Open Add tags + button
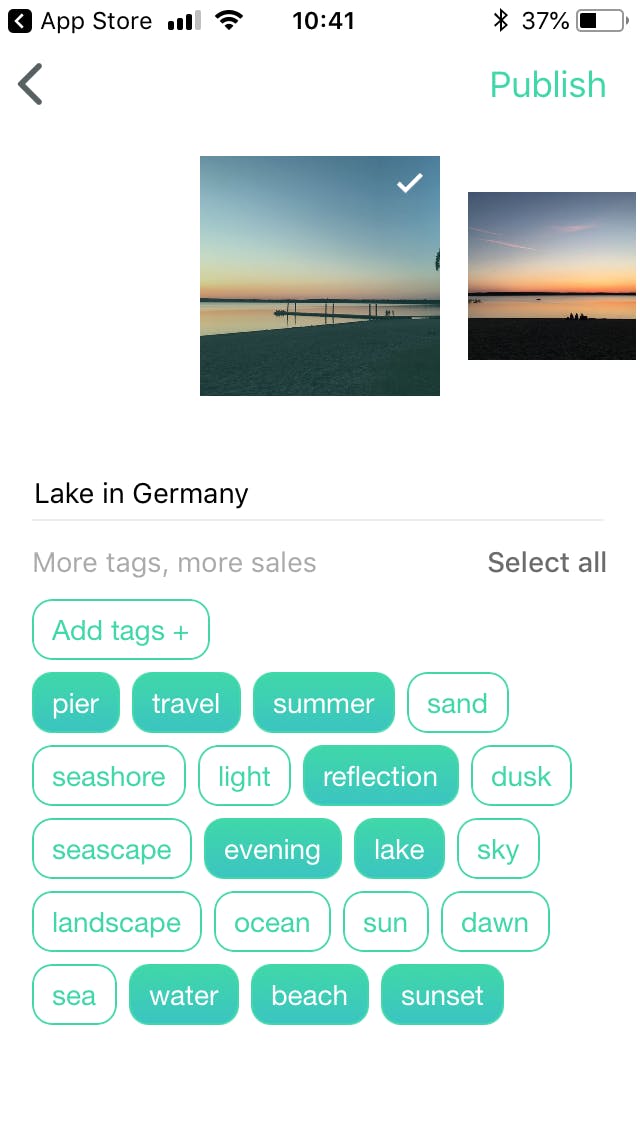The width and height of the screenshot is (640, 1136). click(x=121, y=630)
